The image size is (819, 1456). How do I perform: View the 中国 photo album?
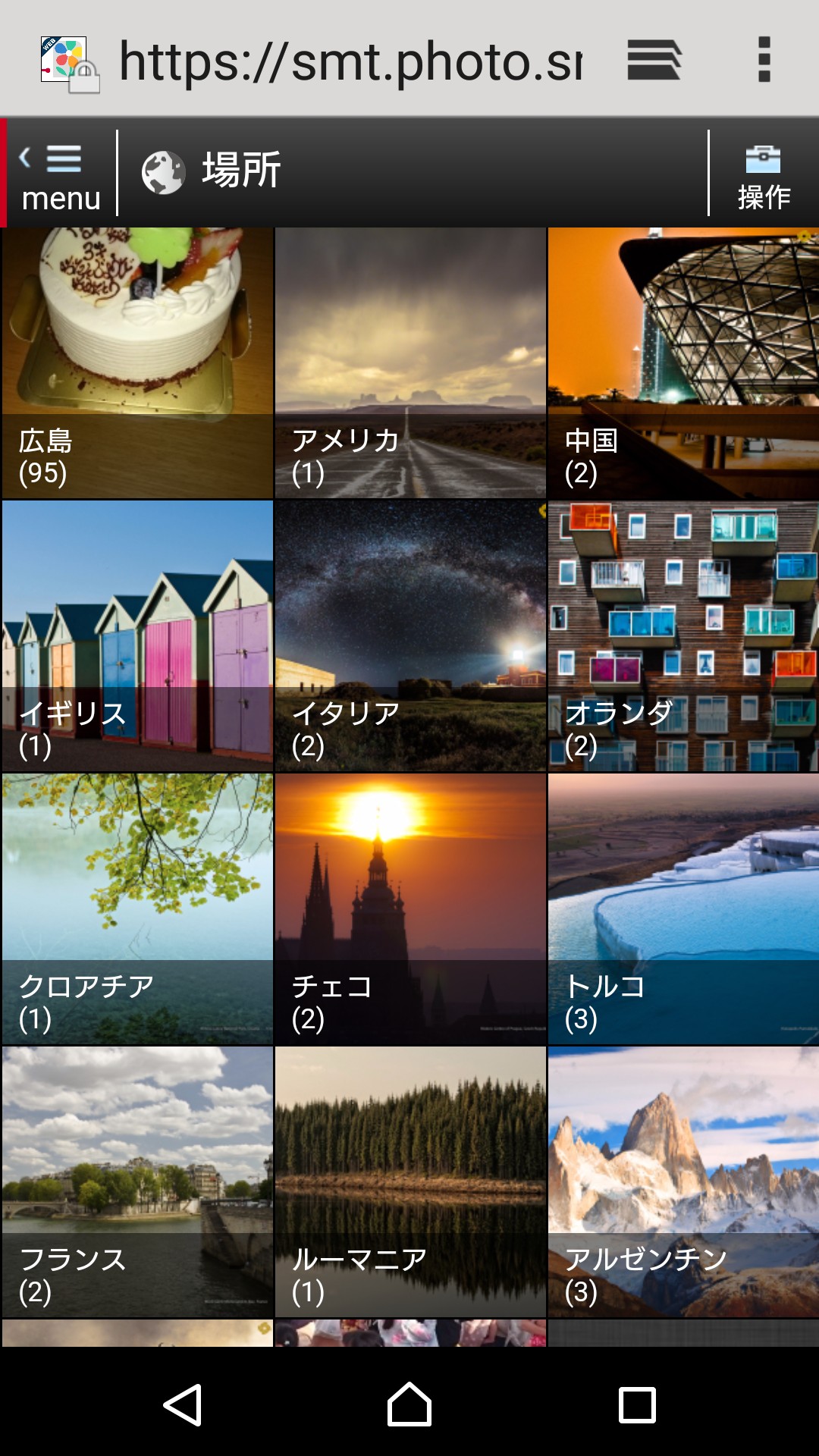(683, 363)
